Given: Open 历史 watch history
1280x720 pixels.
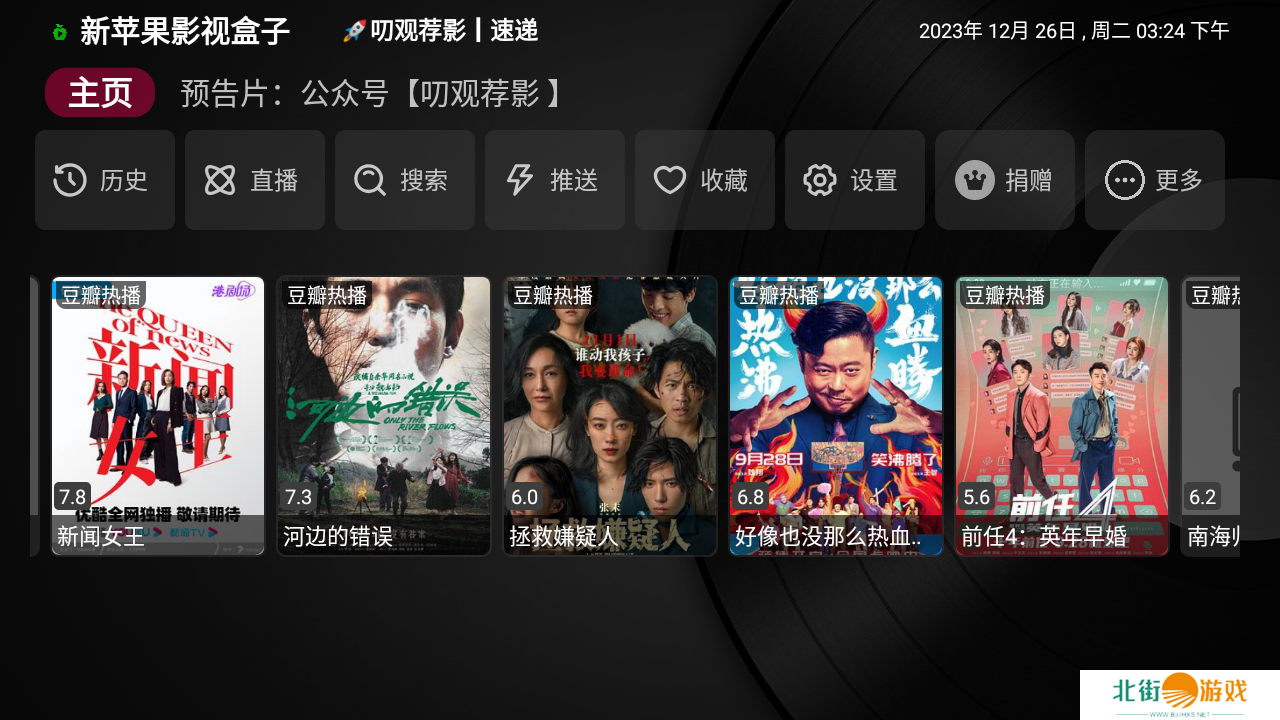Looking at the screenshot, I should tap(105, 180).
